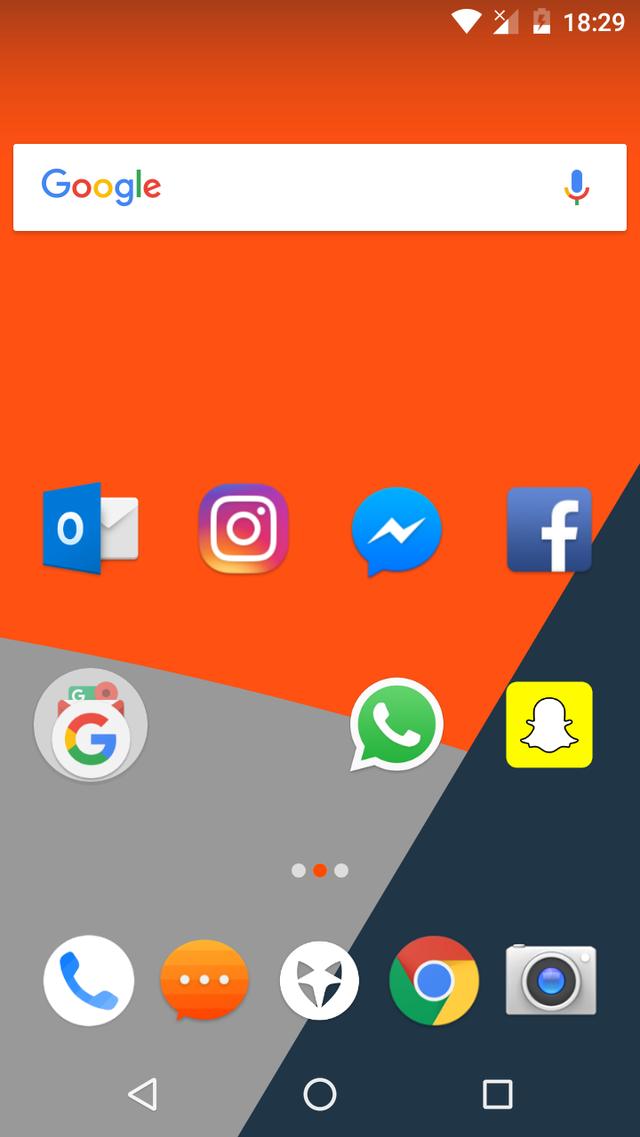Launch Snapchat
Viewport: 640px width, 1137px height.
tap(549, 724)
